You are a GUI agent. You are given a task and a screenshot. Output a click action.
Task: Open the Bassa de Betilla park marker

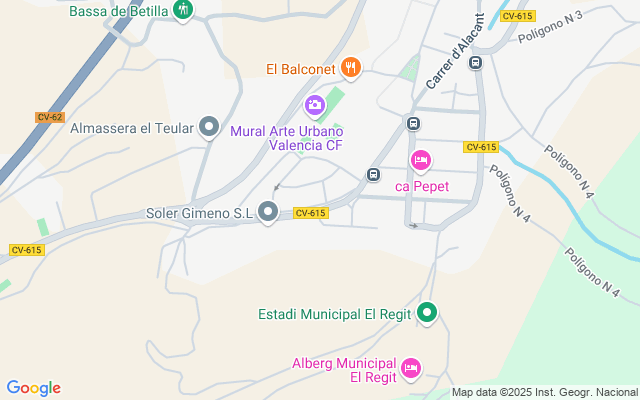tap(183, 9)
